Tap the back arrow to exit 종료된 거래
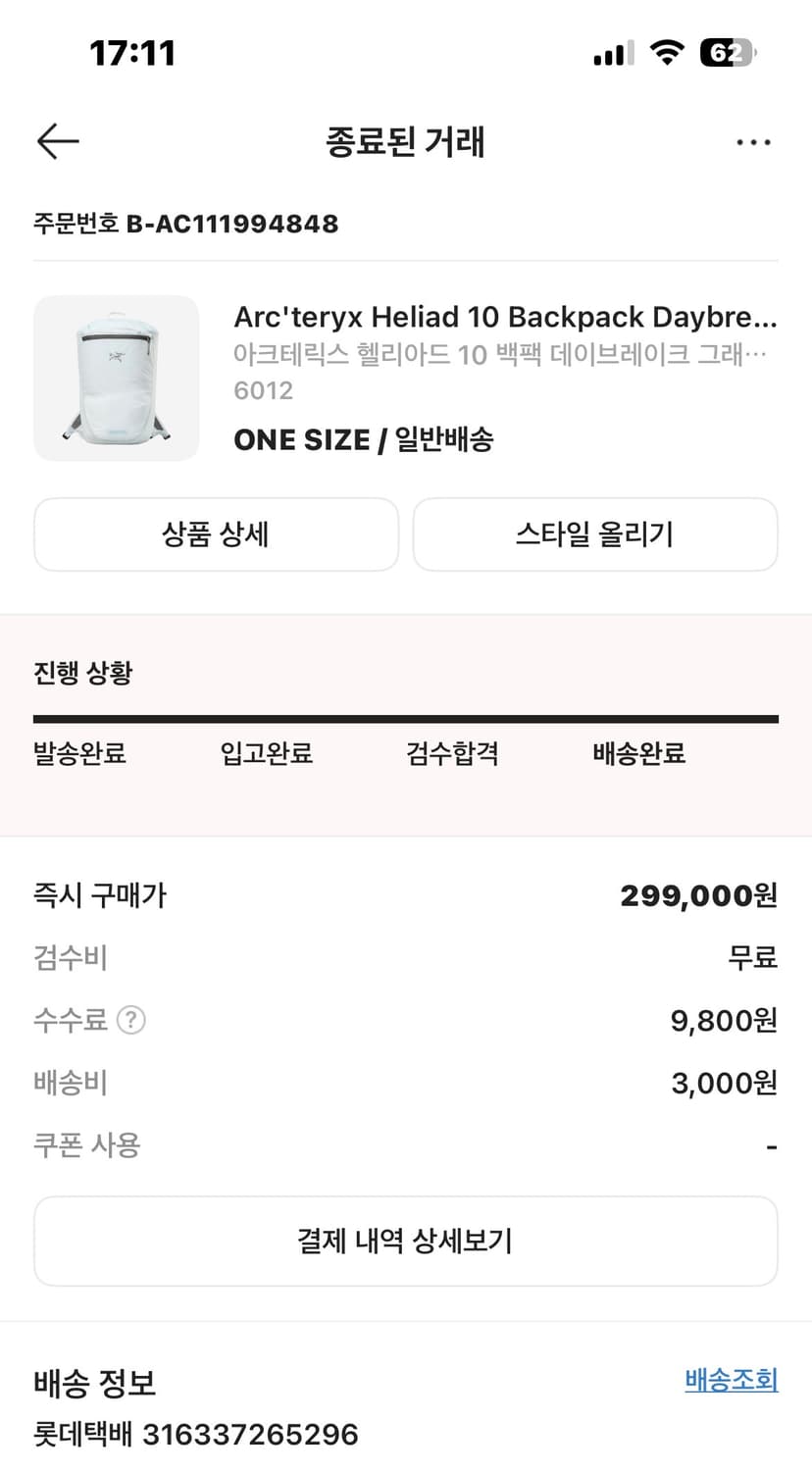 coord(57,141)
